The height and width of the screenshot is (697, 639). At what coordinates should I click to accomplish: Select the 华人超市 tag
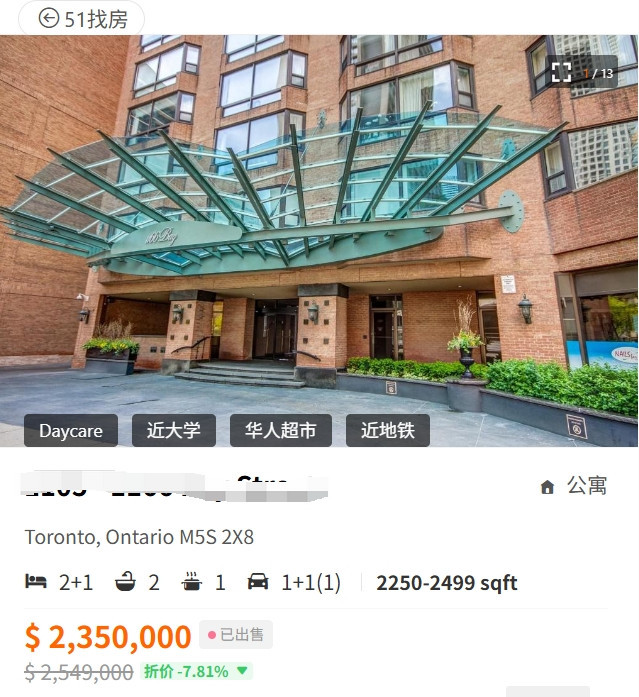(x=281, y=431)
